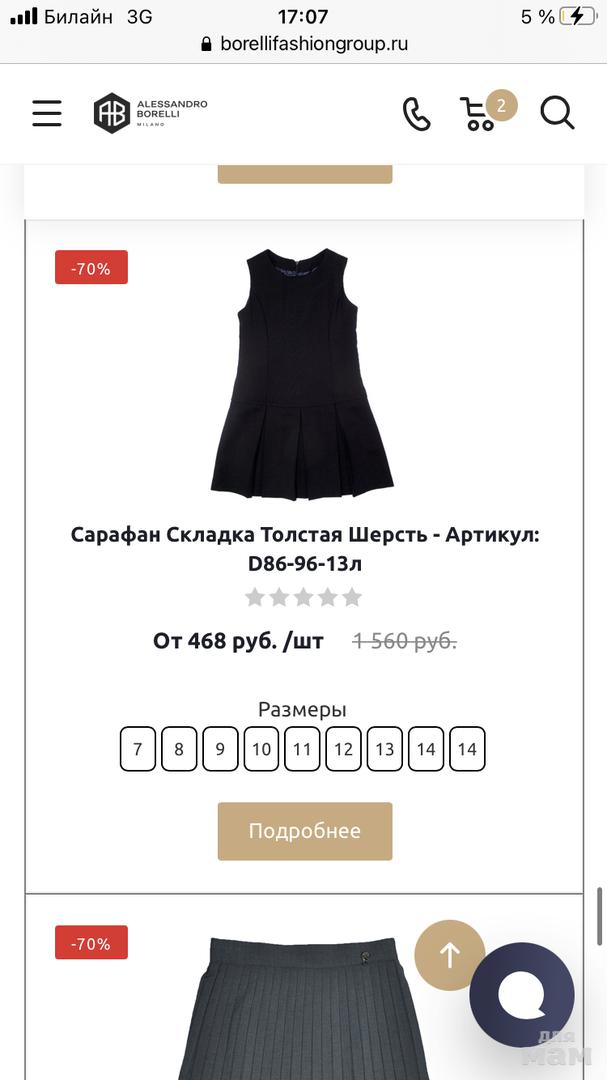Open the chat support bubble
Screen dimensions: 607x1080
tap(522, 994)
